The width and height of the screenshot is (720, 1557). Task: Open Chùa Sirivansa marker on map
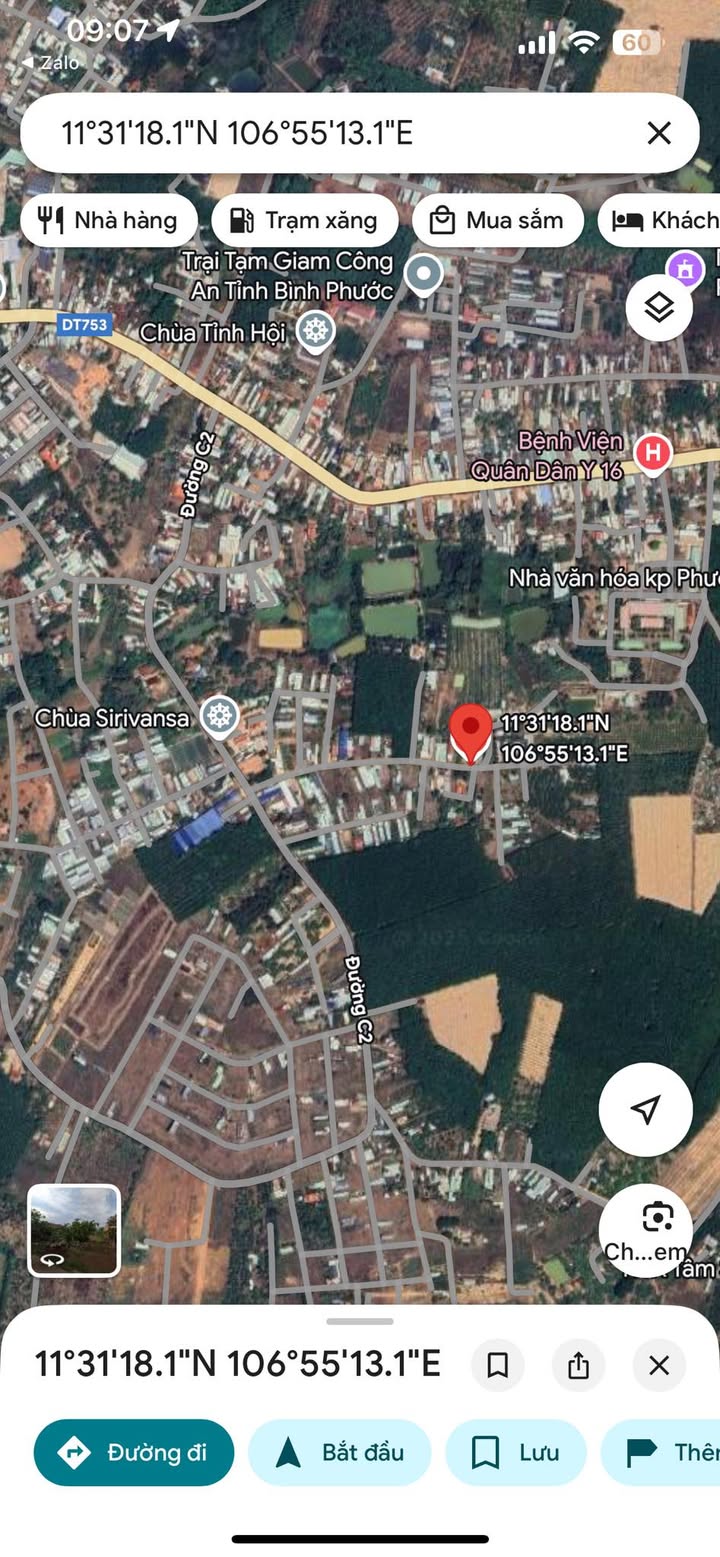point(219,716)
